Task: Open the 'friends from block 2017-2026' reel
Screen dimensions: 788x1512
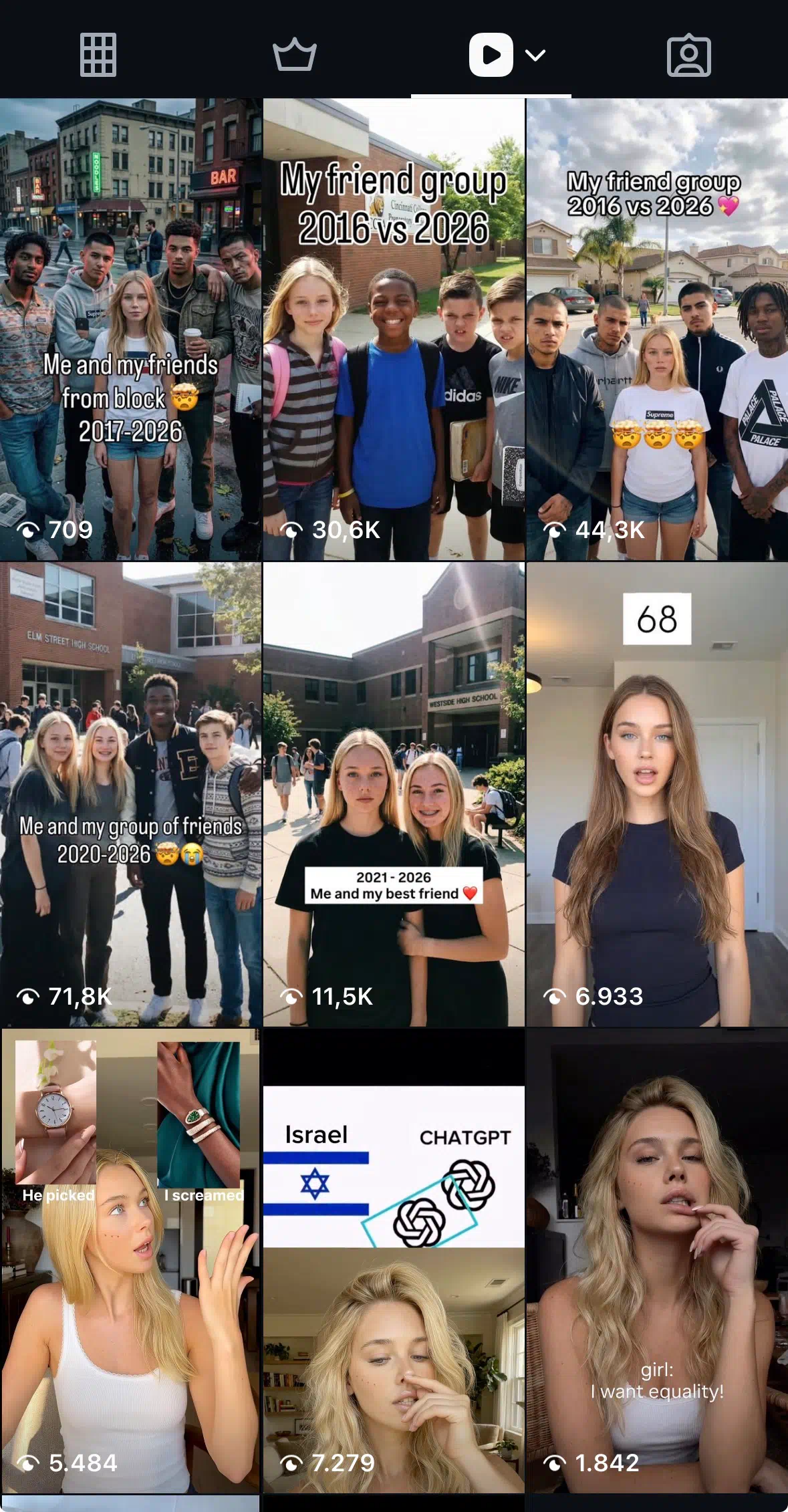Action: [130, 329]
